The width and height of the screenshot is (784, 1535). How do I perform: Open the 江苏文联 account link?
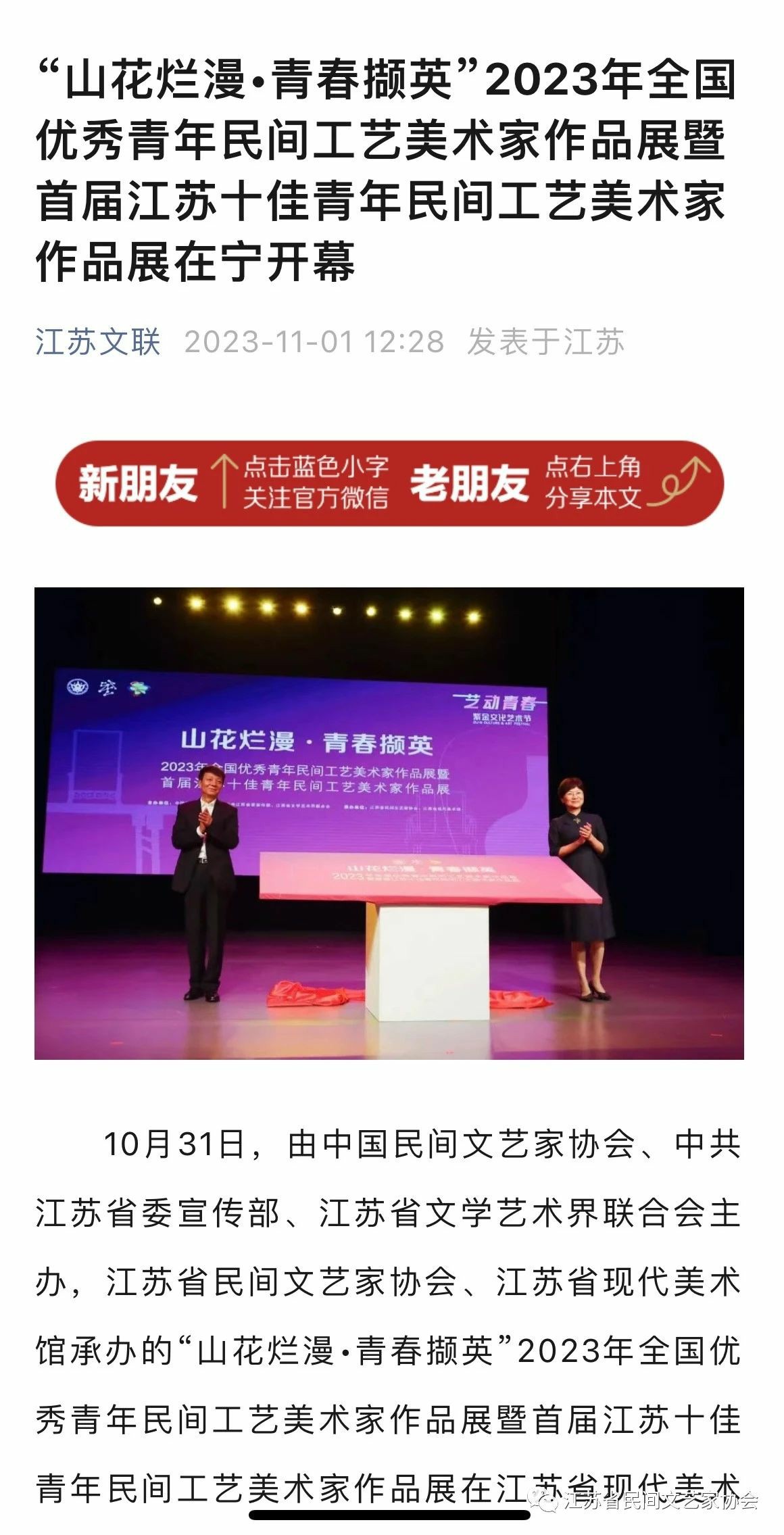coord(98,341)
